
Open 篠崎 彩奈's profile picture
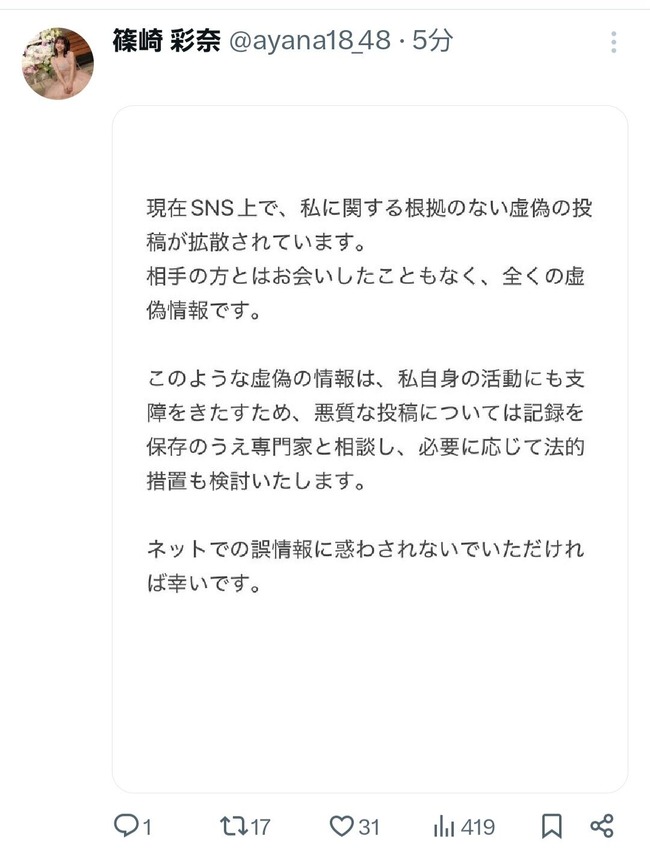click(57, 63)
